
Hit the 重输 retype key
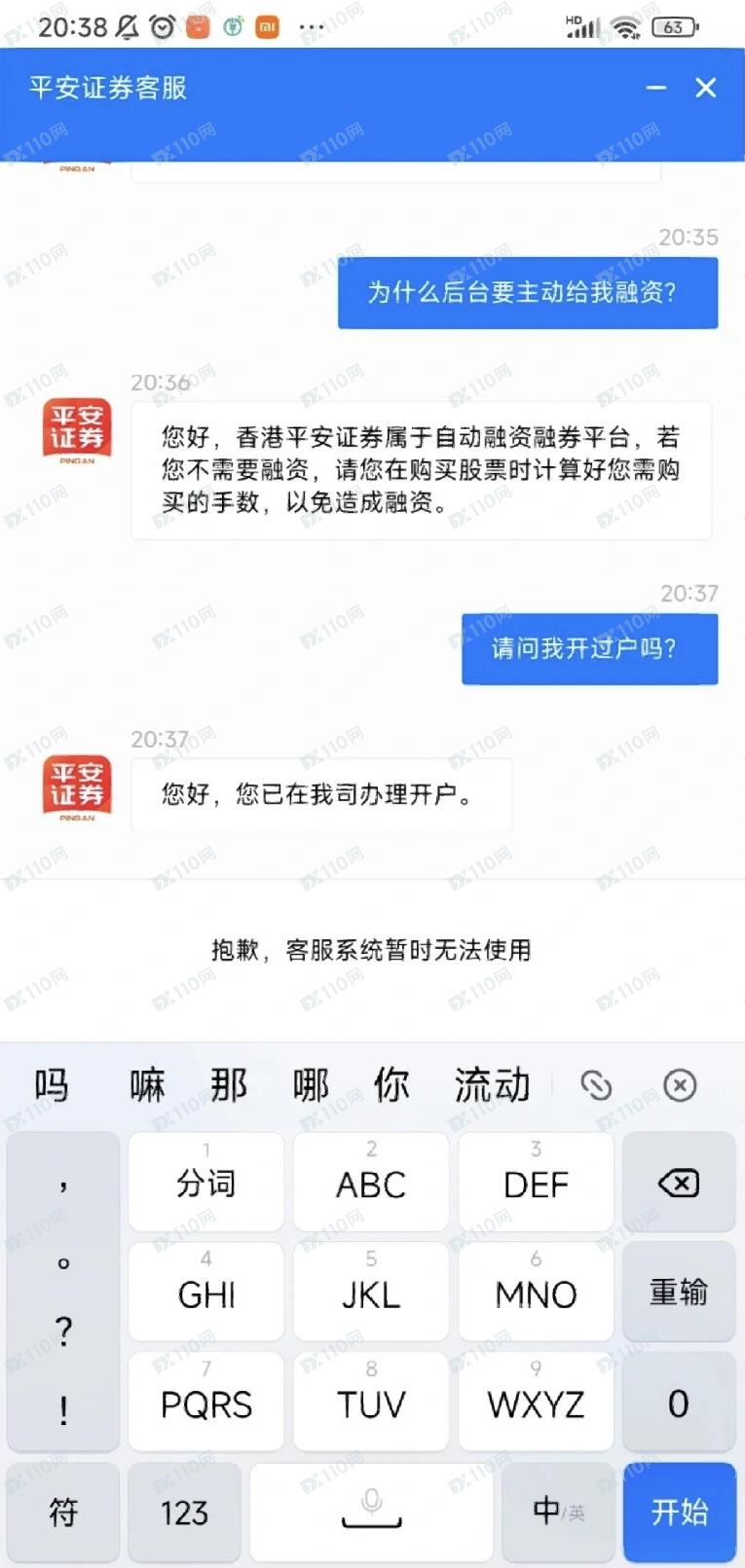pyautogui.click(x=679, y=1293)
